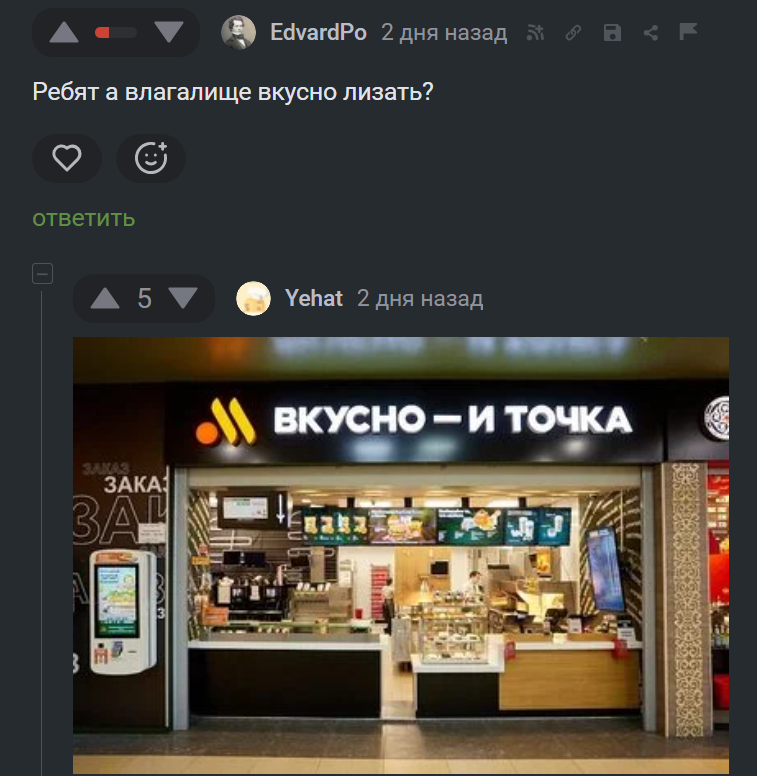Report EdvardPo's comment with the flag
Screen dimensions: 757x776
688,32
